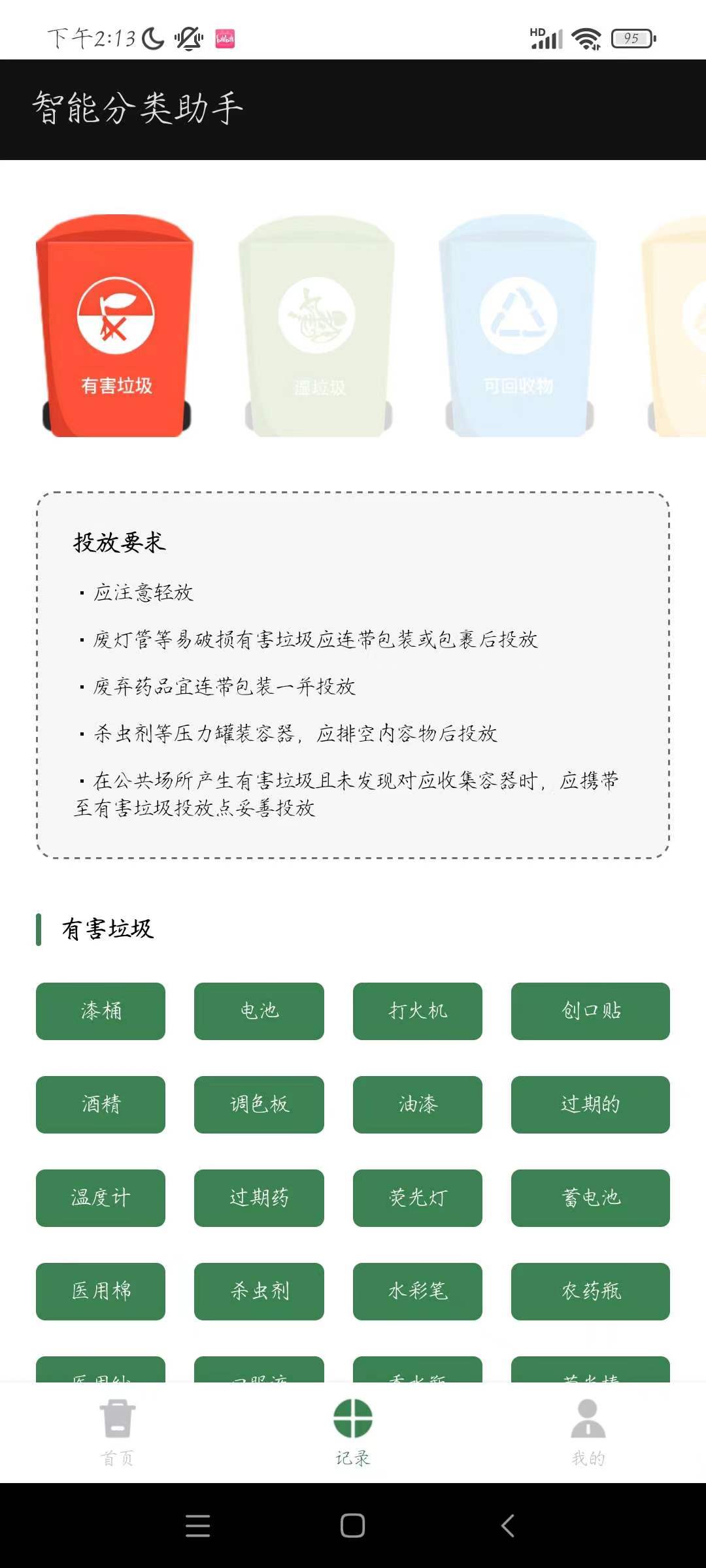Tap the 荧光灯 button

(418, 1198)
